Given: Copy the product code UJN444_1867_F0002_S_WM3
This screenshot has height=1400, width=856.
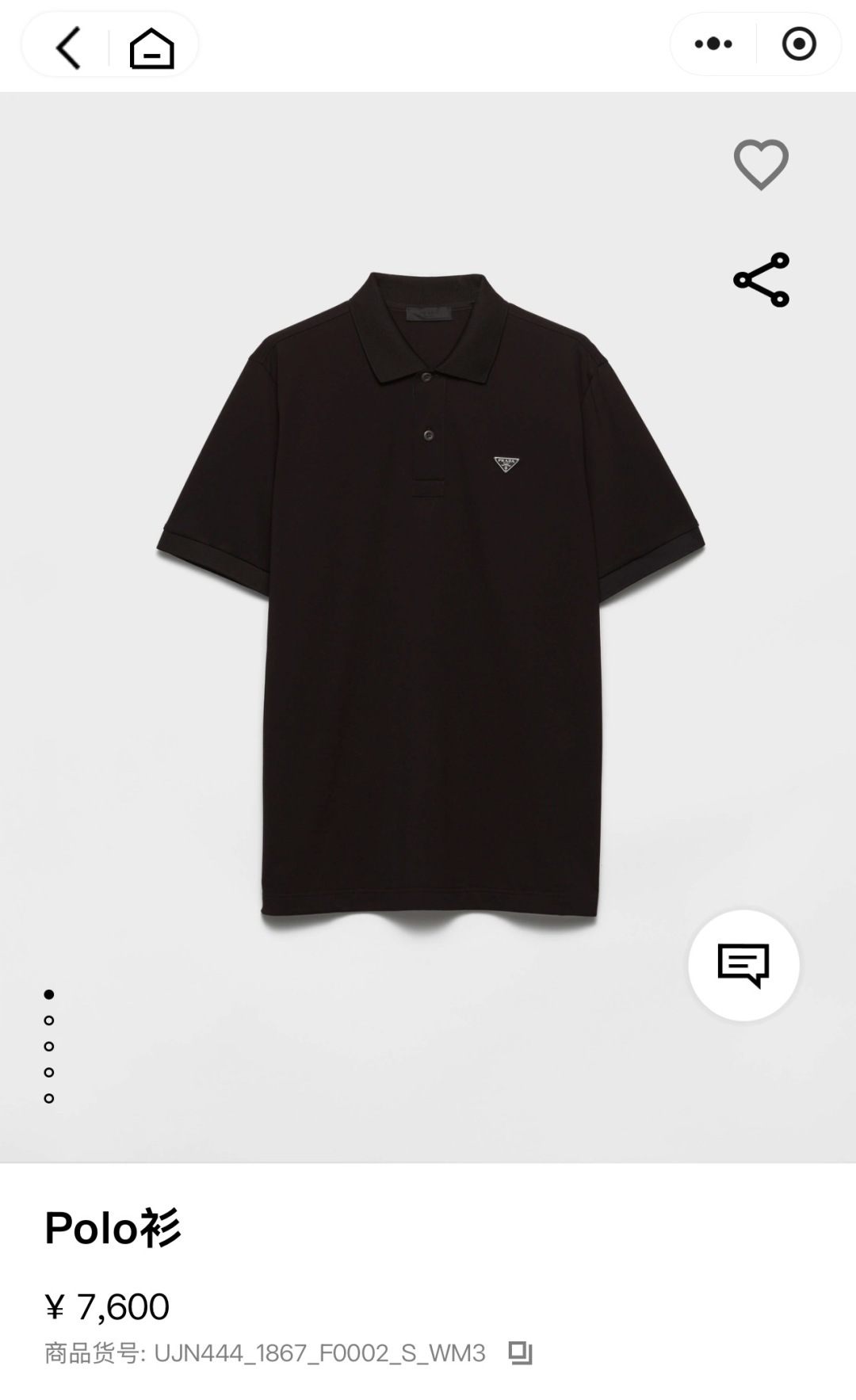Looking at the screenshot, I should 520,1352.
